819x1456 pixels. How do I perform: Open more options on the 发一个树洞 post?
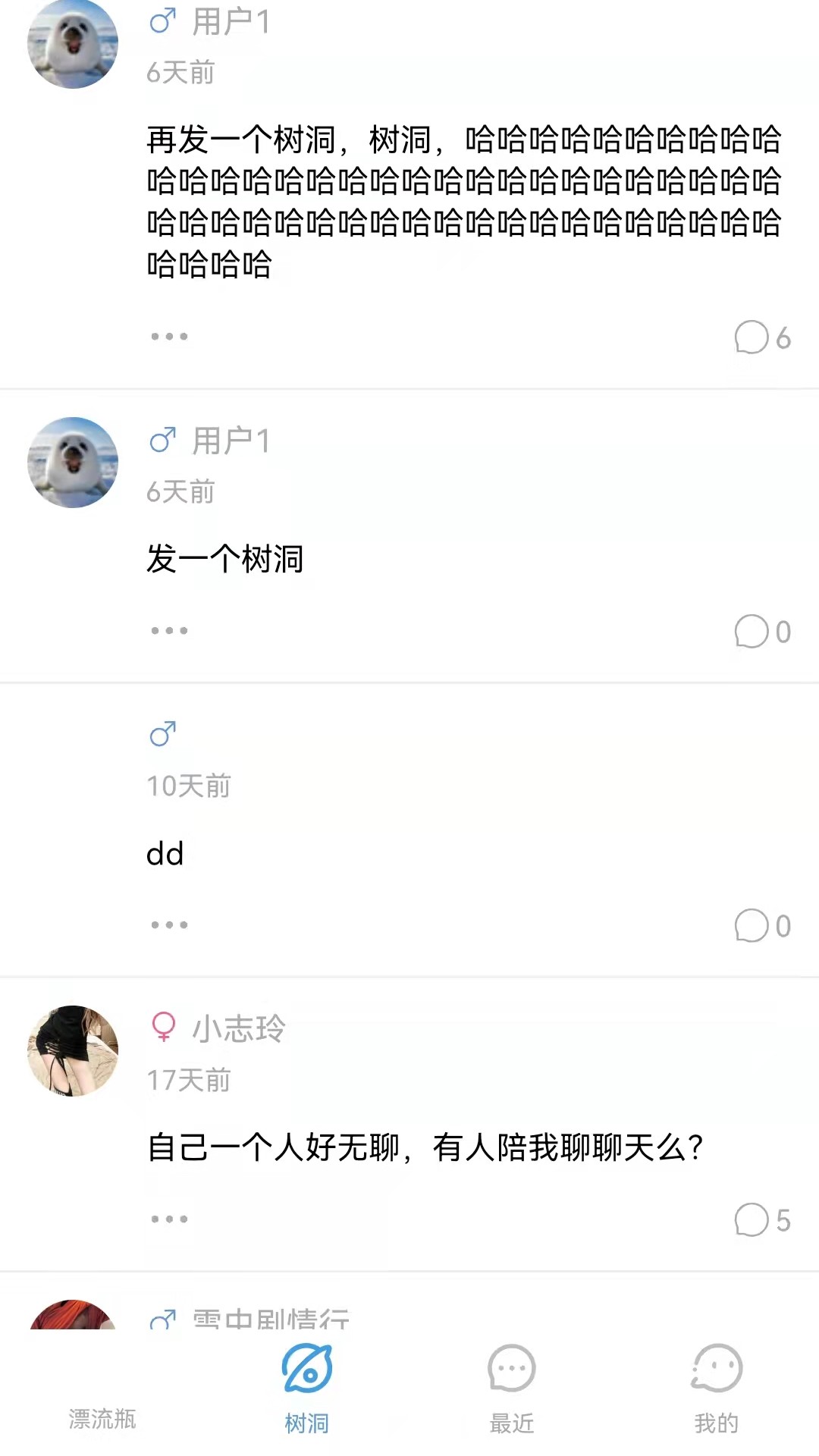pos(168,631)
